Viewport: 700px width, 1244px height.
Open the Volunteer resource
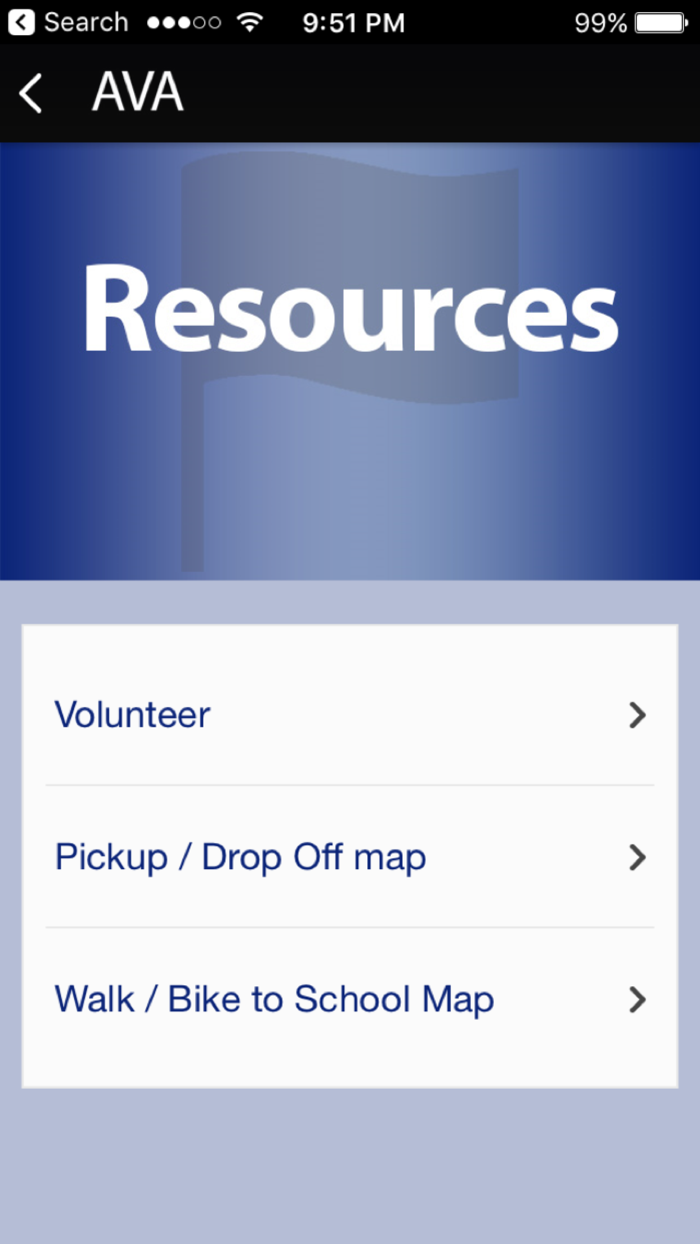pos(350,715)
